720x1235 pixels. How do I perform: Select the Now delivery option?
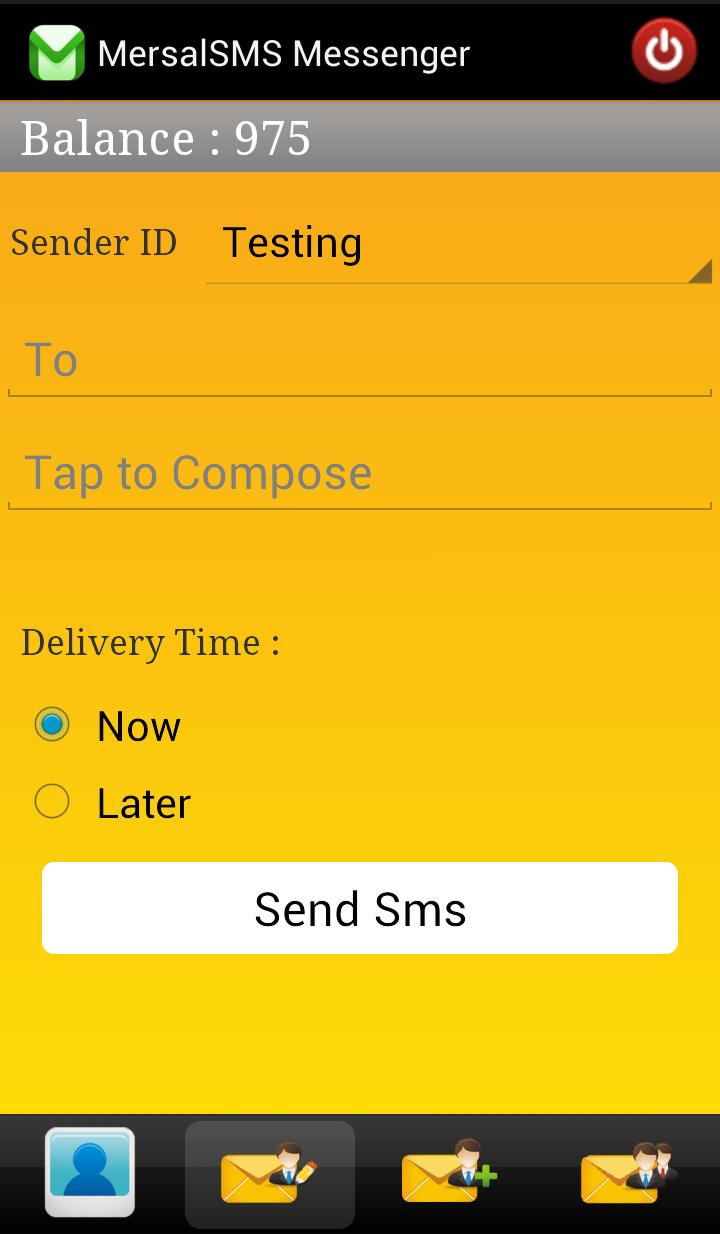tap(51, 724)
